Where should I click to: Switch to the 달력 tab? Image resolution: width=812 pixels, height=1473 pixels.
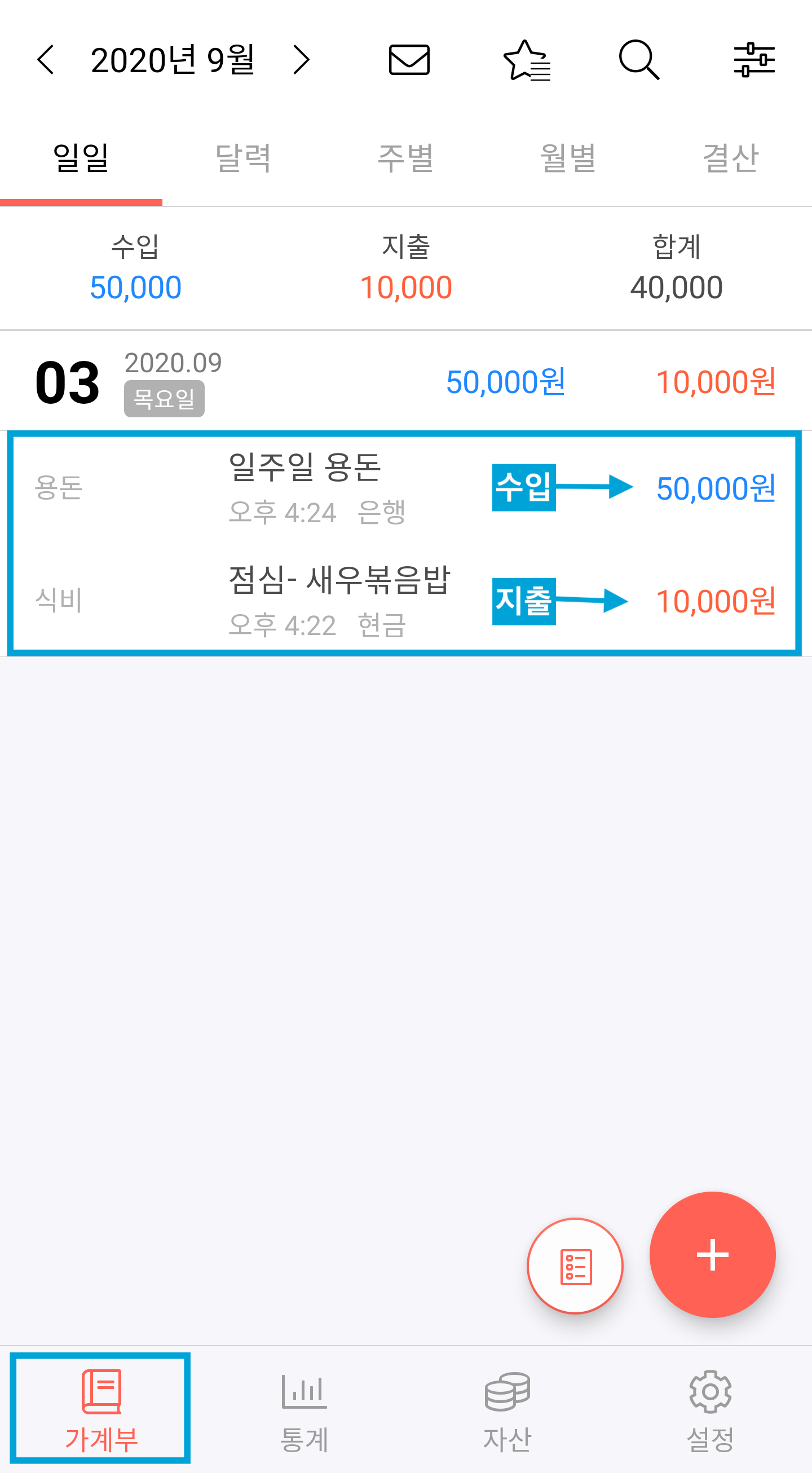243,158
